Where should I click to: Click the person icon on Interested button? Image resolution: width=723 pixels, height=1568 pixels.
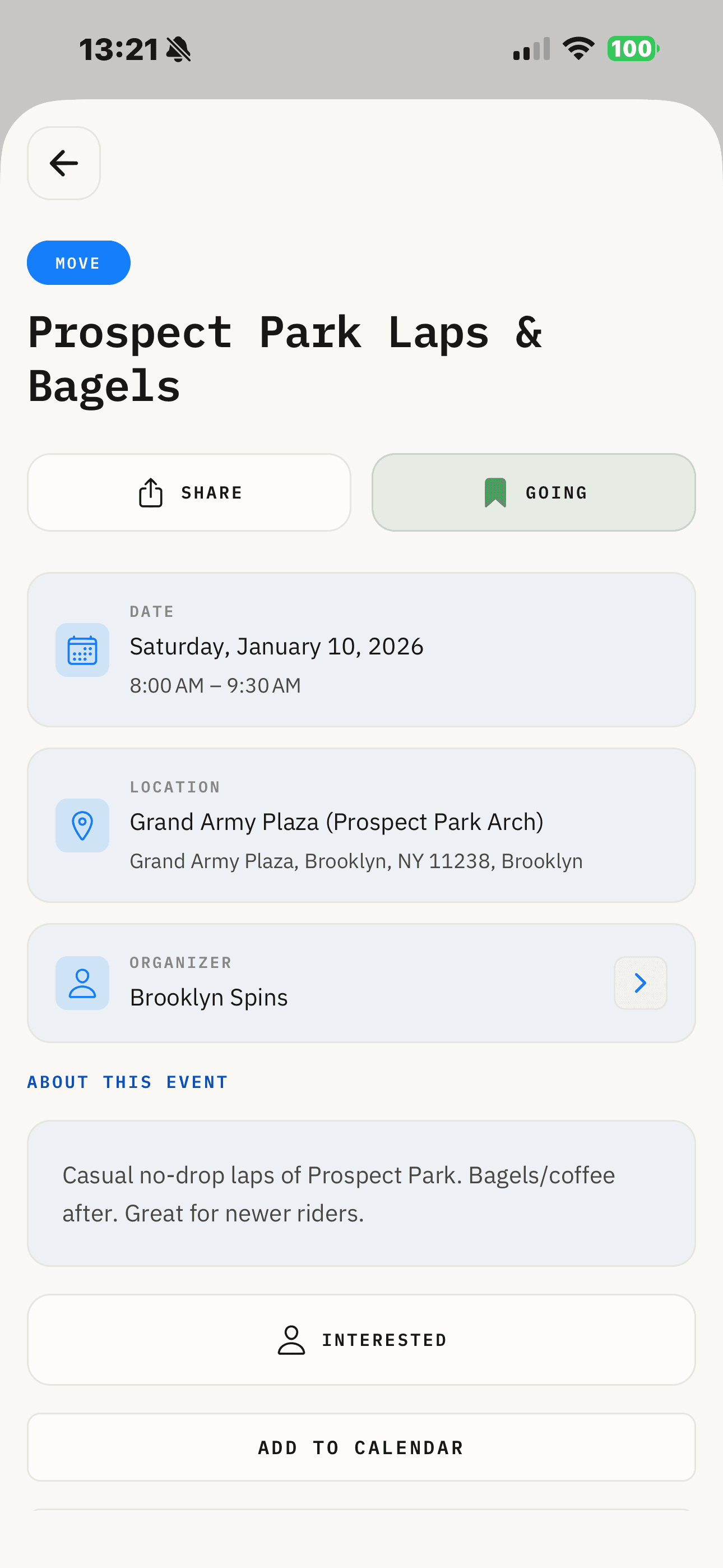(291, 1339)
